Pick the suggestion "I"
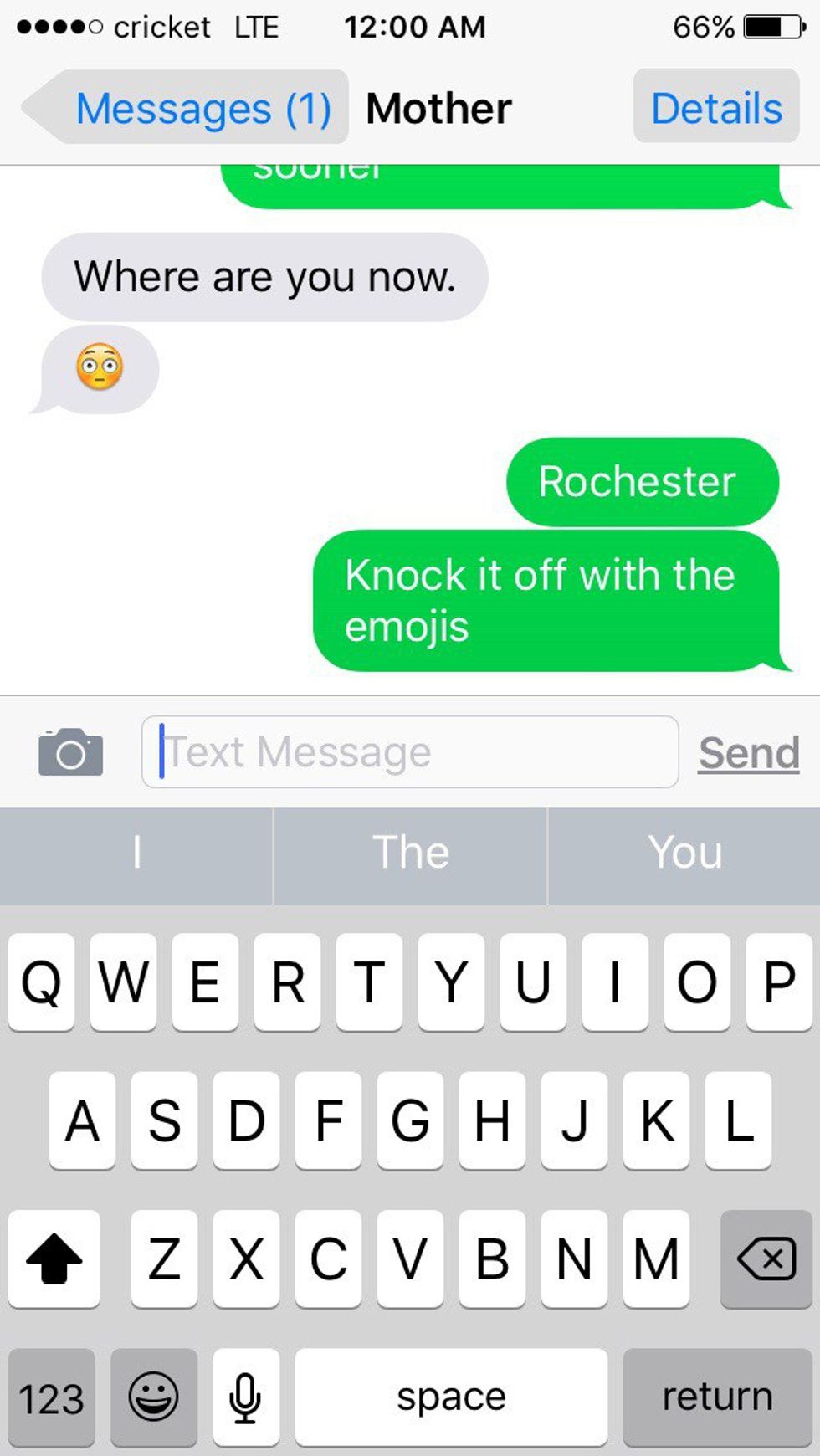This screenshot has width=820, height=1456. click(x=136, y=853)
